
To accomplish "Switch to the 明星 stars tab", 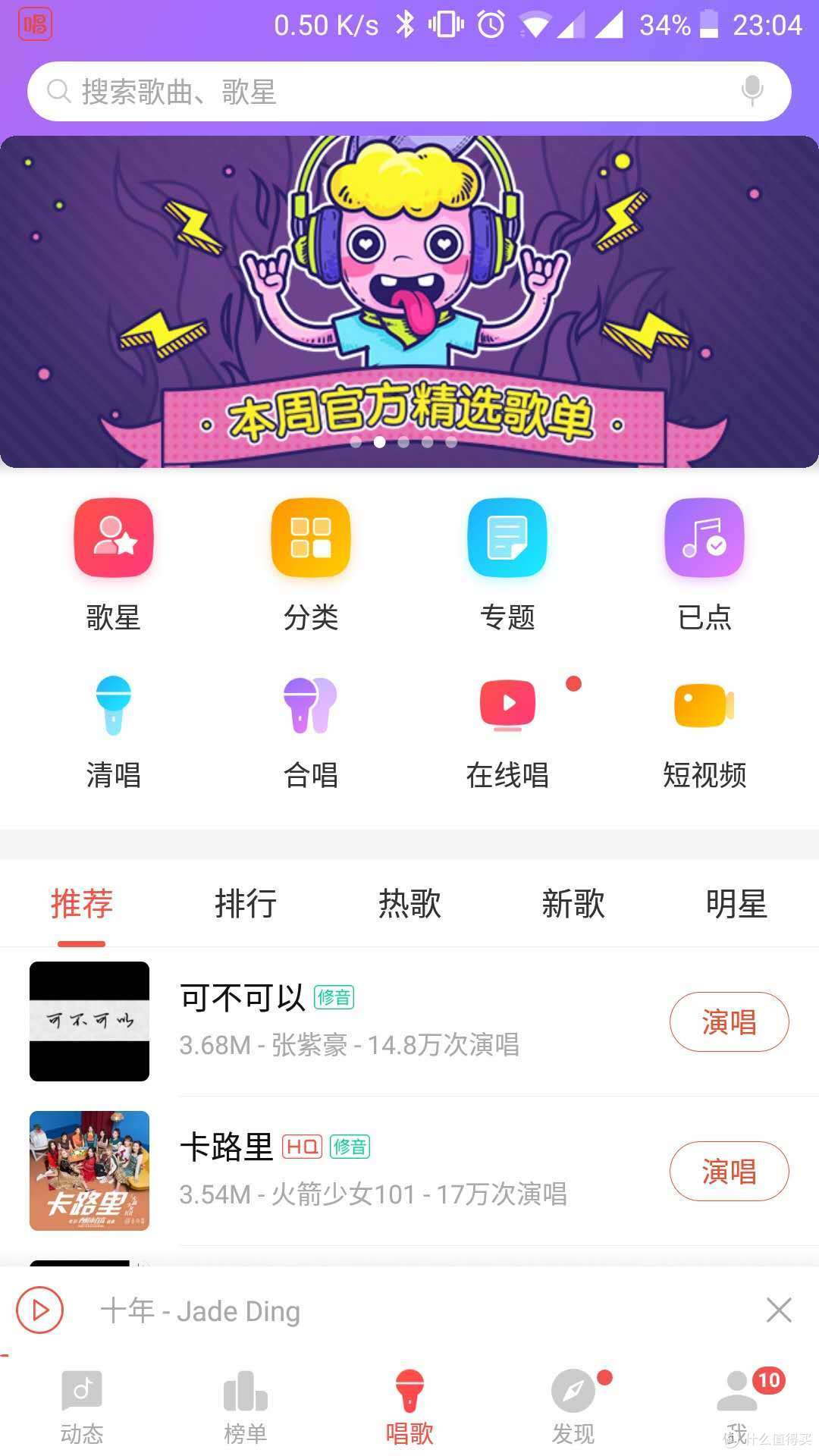I will (x=737, y=904).
